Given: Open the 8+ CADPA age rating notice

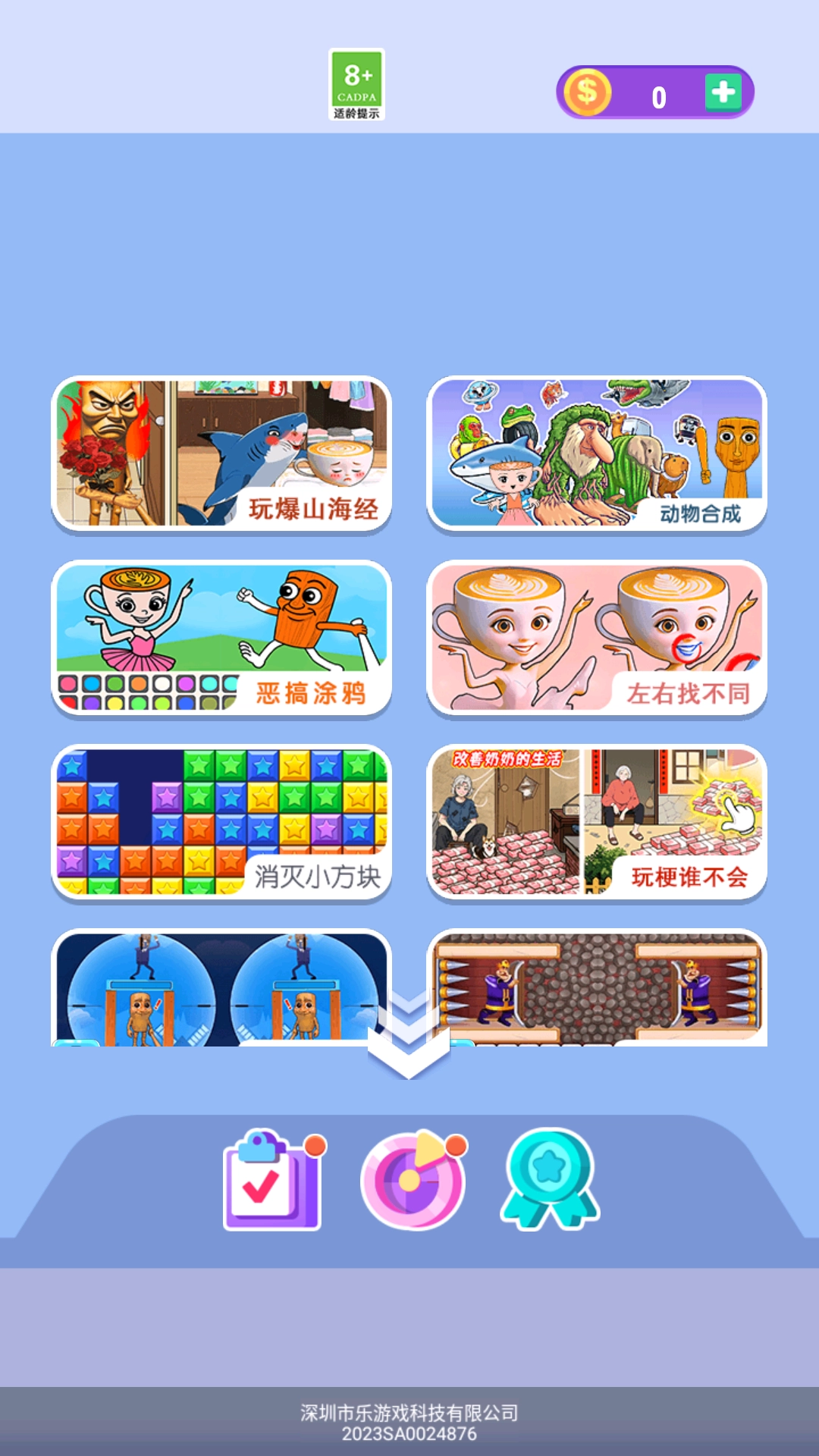Looking at the screenshot, I should coord(356,85).
